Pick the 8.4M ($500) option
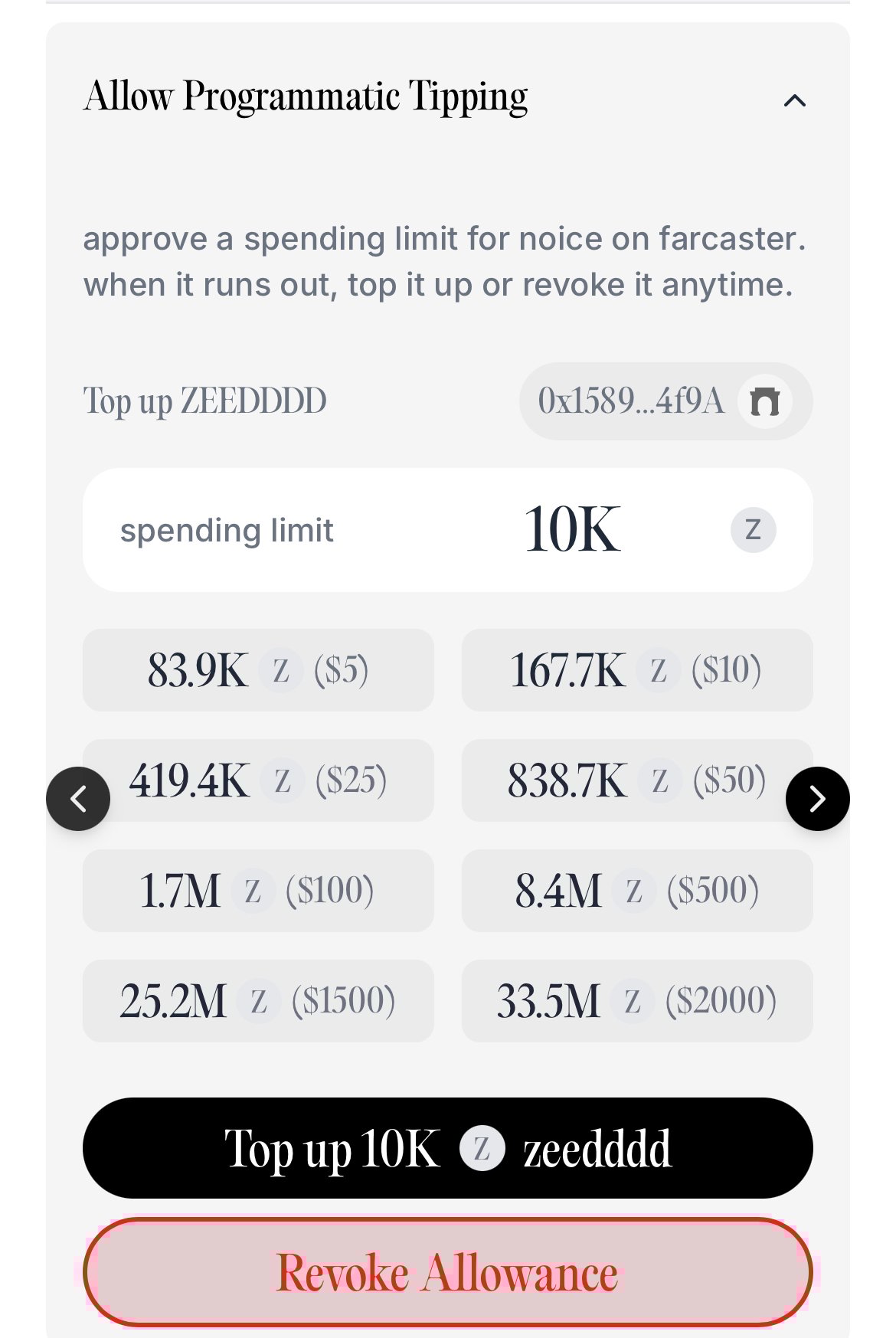 pyautogui.click(x=636, y=891)
